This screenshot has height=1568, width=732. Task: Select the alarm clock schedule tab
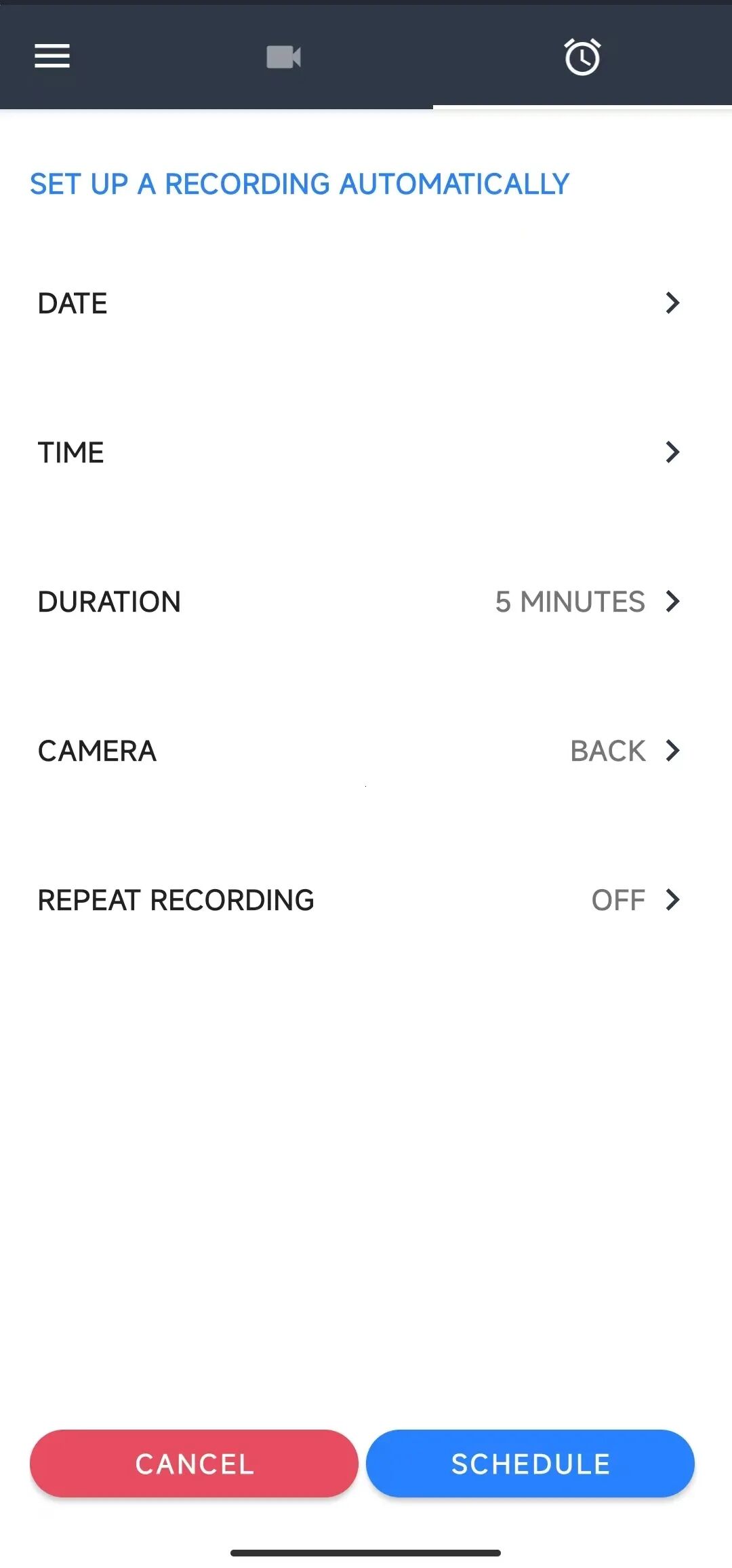(x=582, y=57)
